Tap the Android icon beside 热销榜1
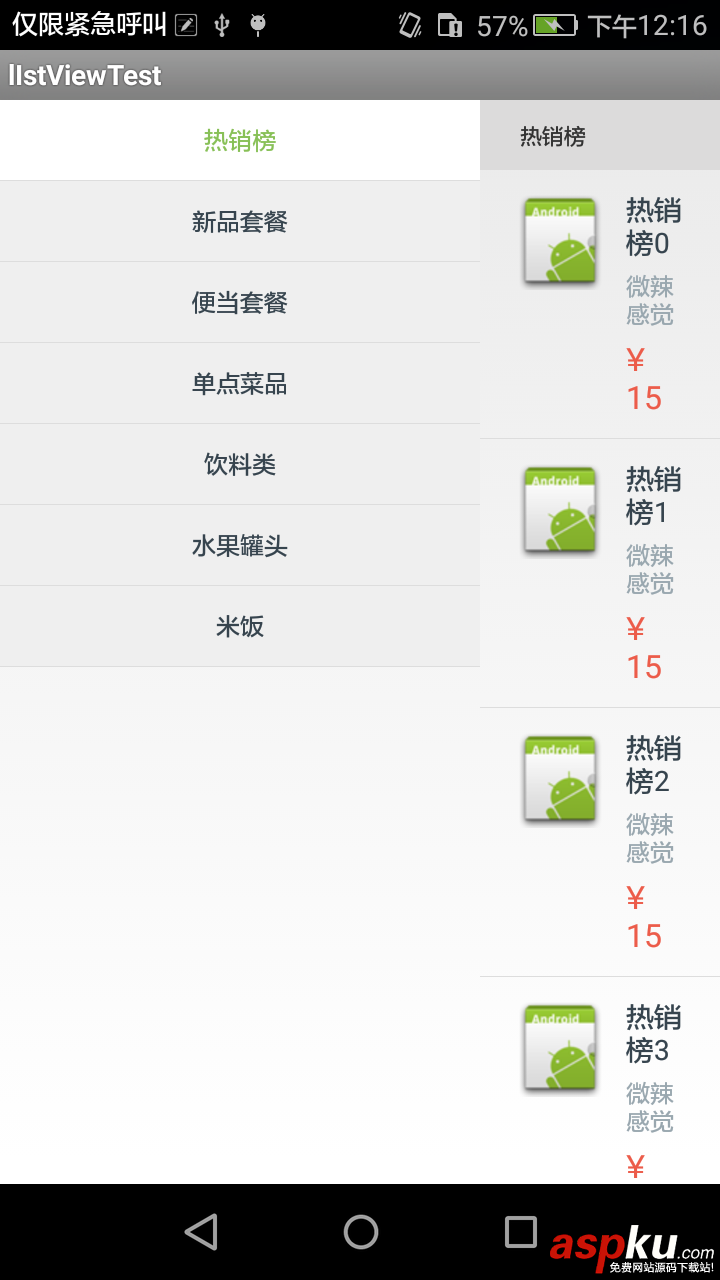 pyautogui.click(x=559, y=510)
